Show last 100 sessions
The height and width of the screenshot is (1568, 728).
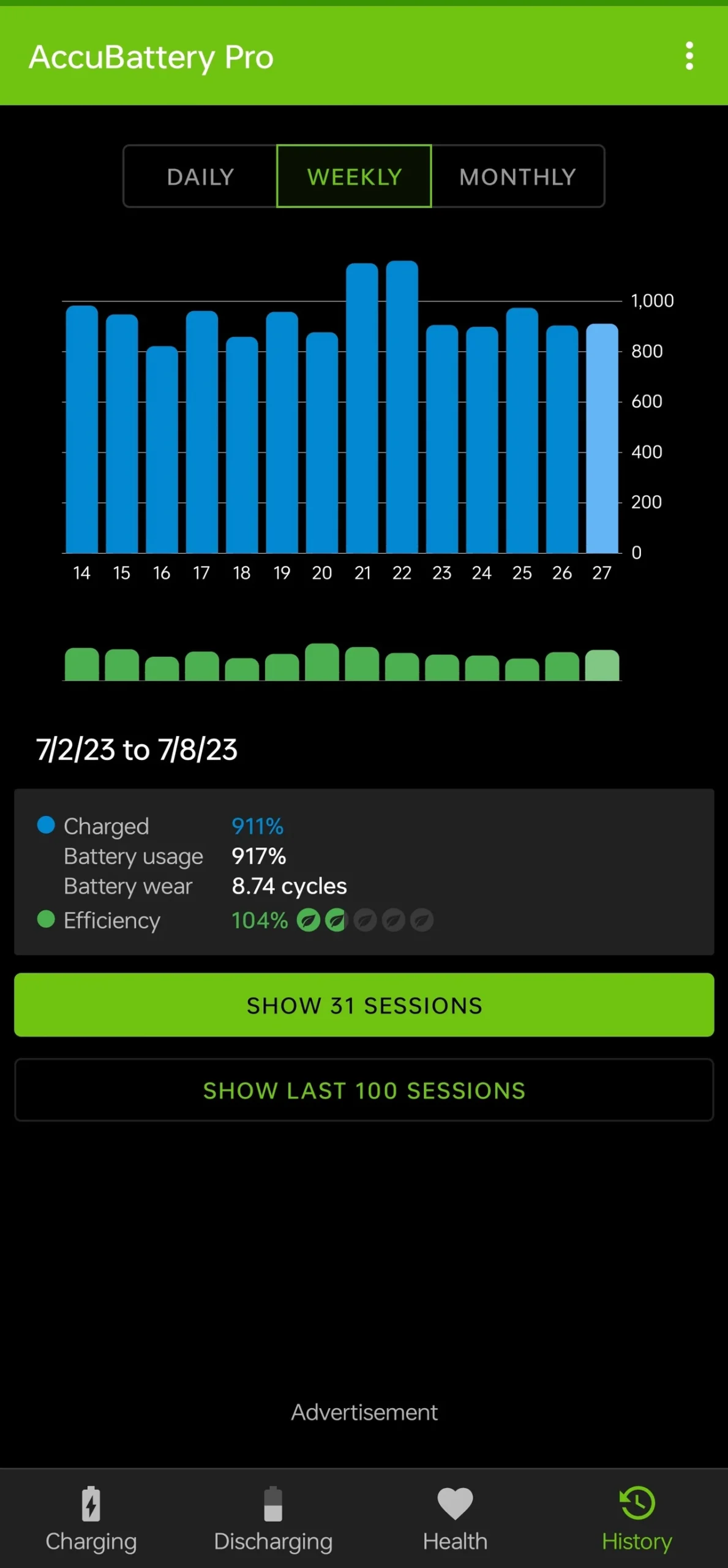click(364, 1090)
